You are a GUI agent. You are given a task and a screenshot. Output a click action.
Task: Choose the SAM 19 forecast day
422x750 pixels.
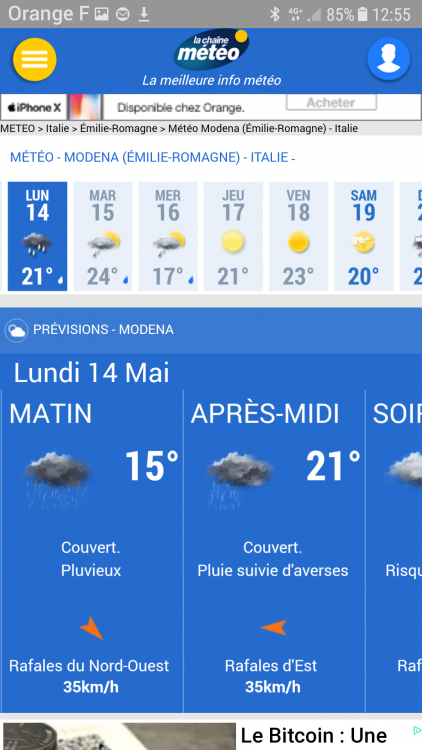[x=364, y=236]
